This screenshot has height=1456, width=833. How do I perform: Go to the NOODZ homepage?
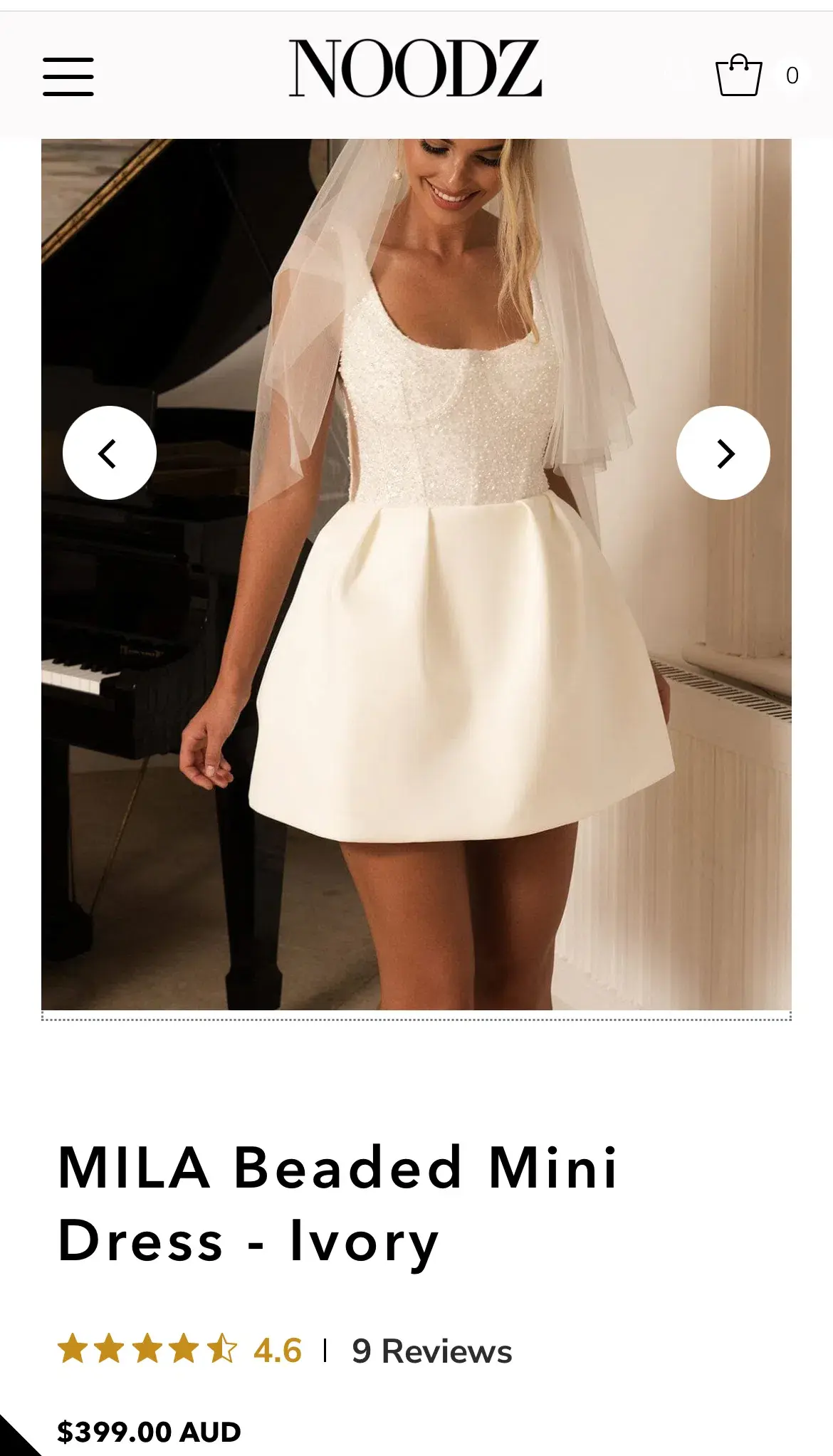415,69
